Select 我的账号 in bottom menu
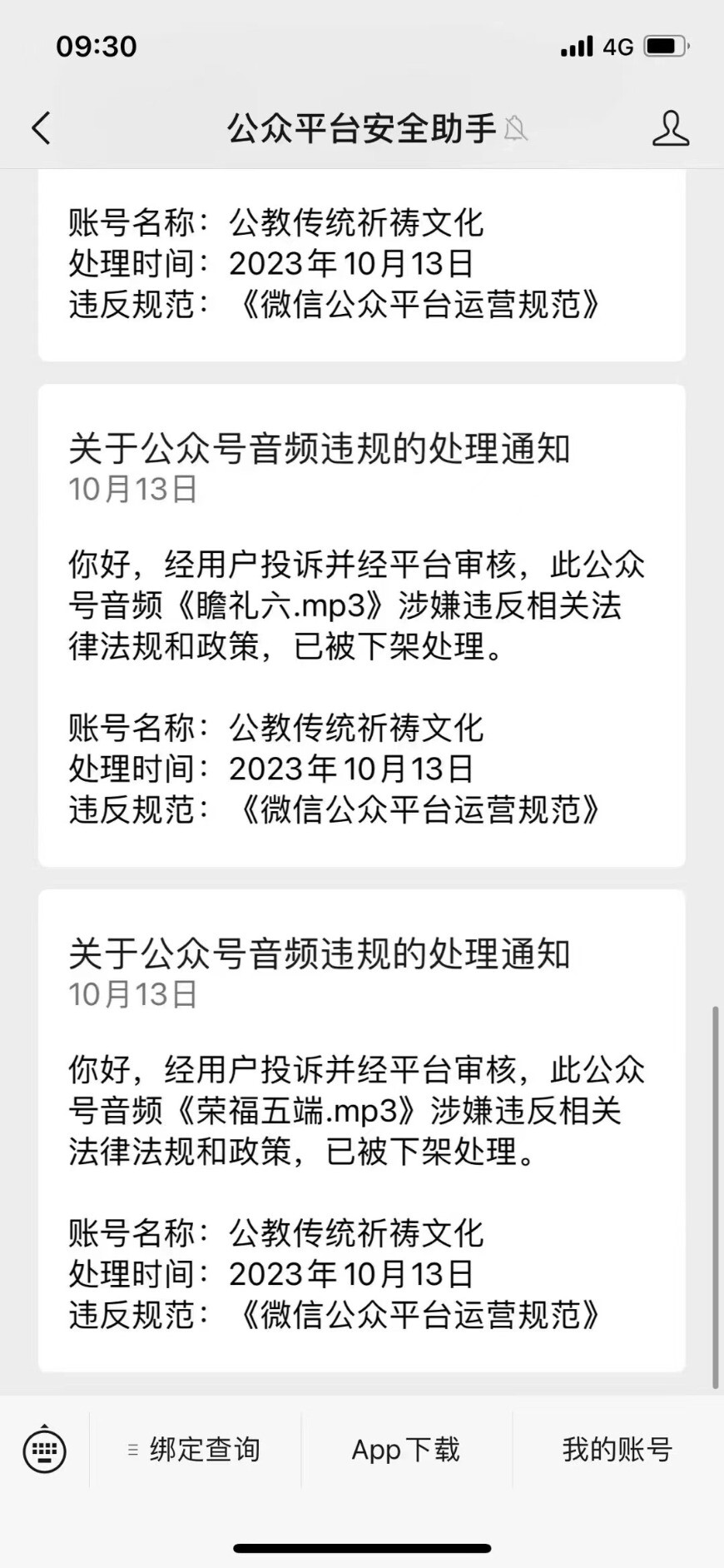This screenshot has width=724, height=1568. point(617,1450)
